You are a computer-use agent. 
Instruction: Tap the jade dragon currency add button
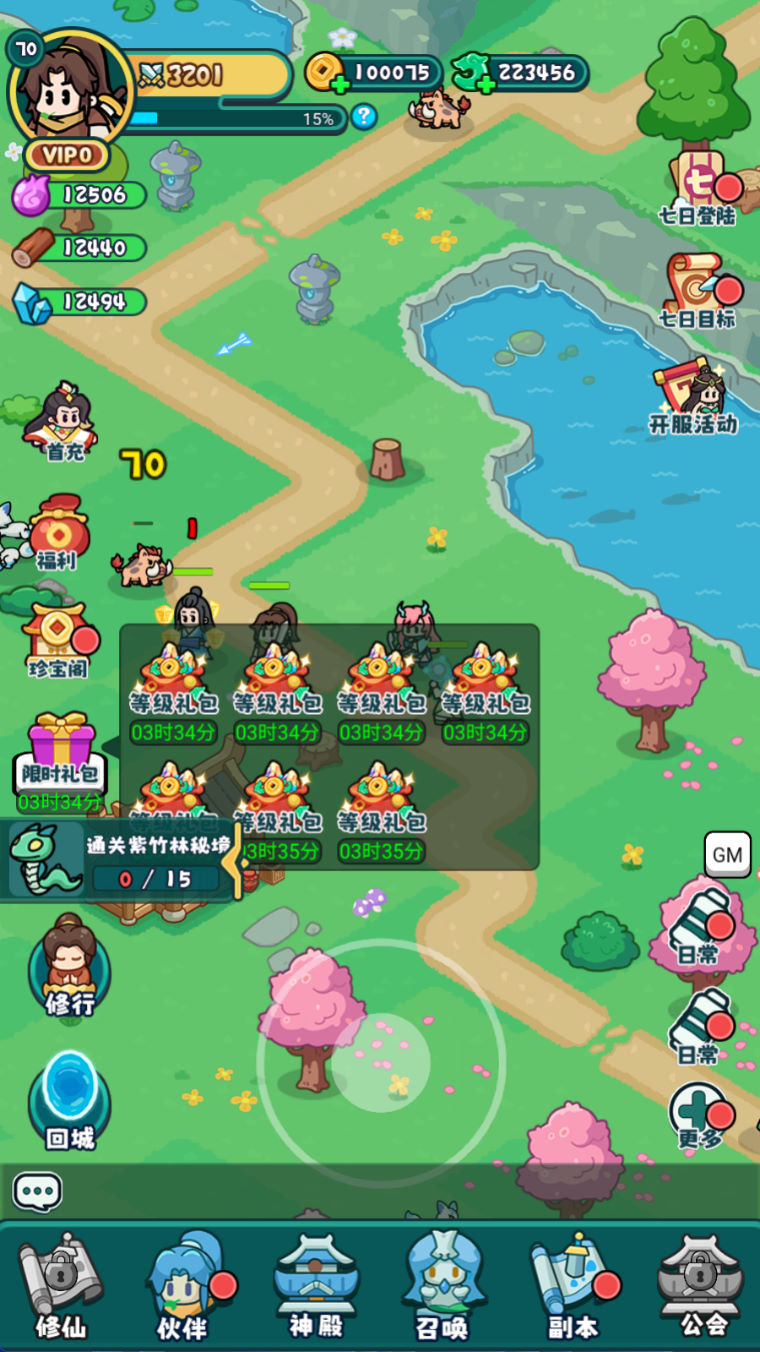point(485,85)
